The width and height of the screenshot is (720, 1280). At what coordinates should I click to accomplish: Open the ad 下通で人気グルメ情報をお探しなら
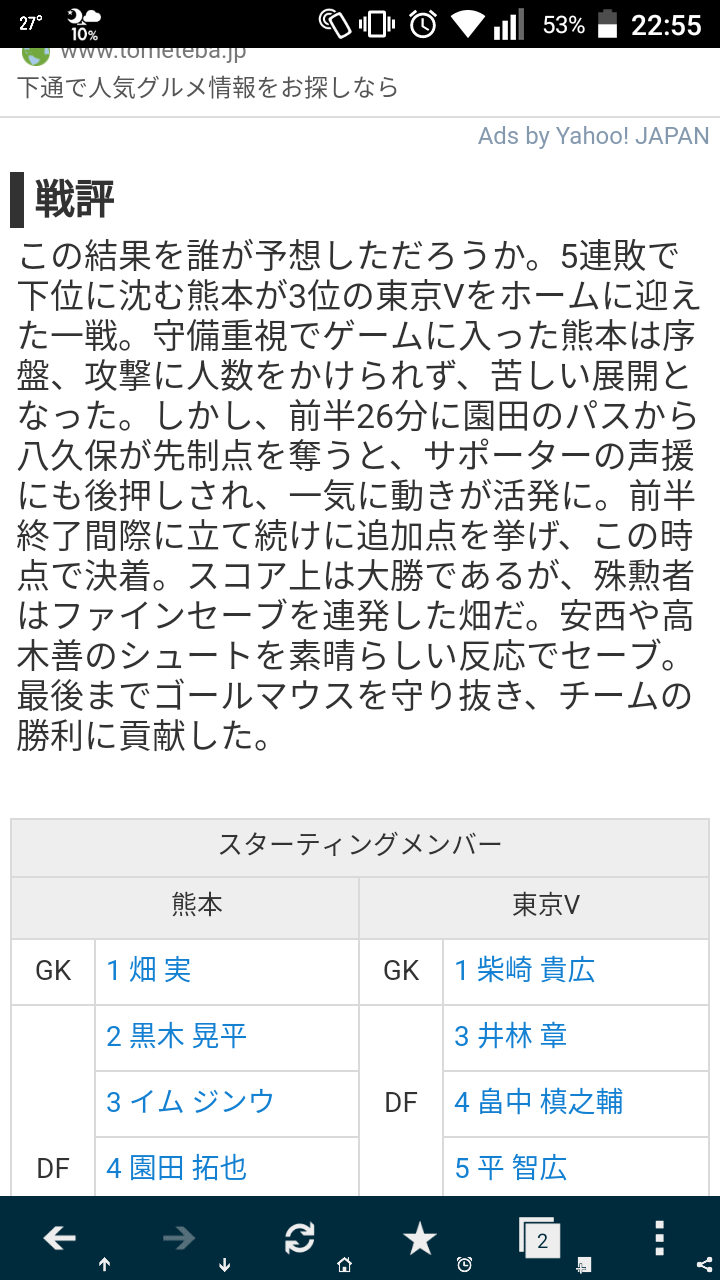208,88
